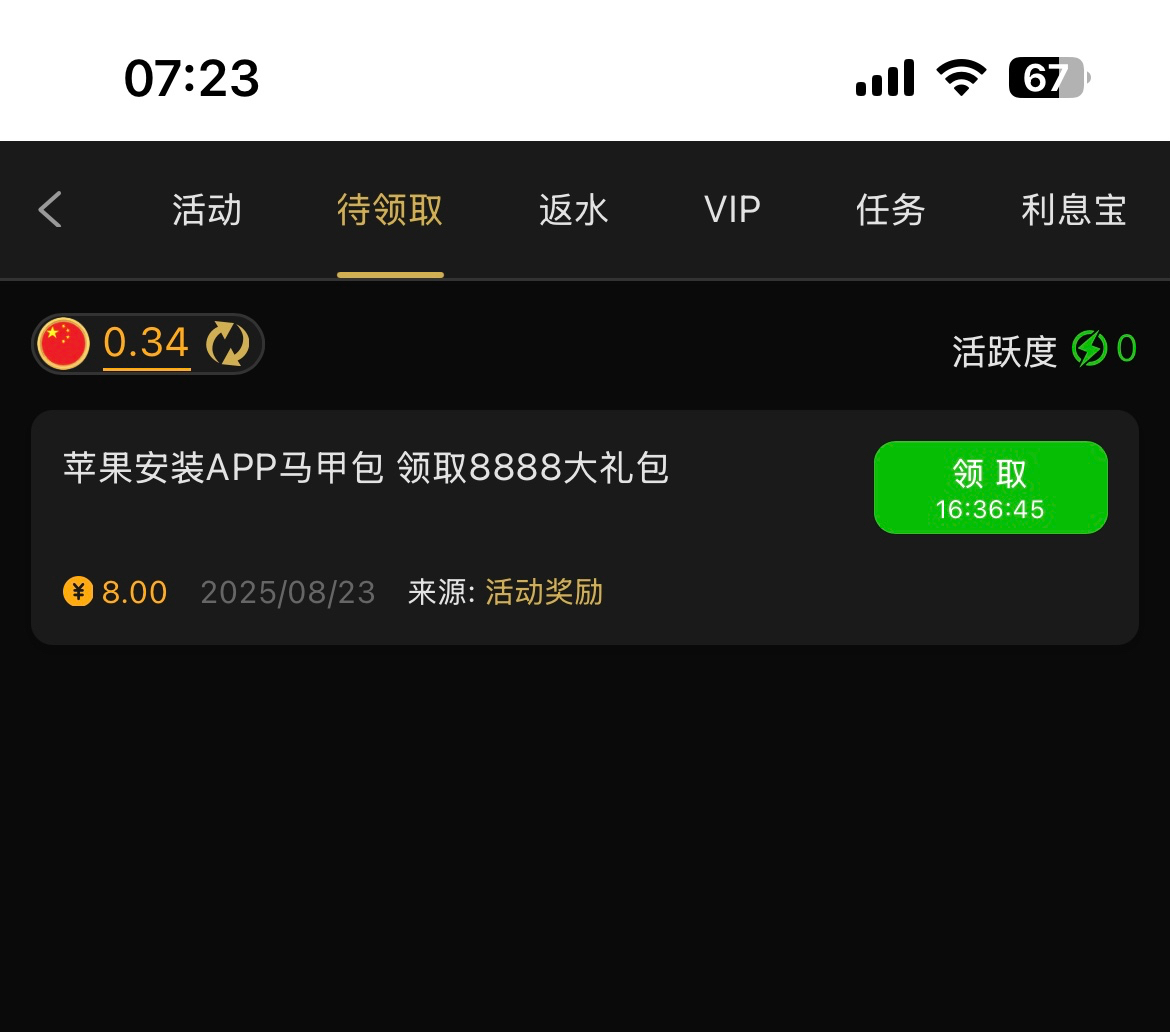The height and width of the screenshot is (1032, 1170).
Task: Tap the green 领取 button
Action: 990,487
